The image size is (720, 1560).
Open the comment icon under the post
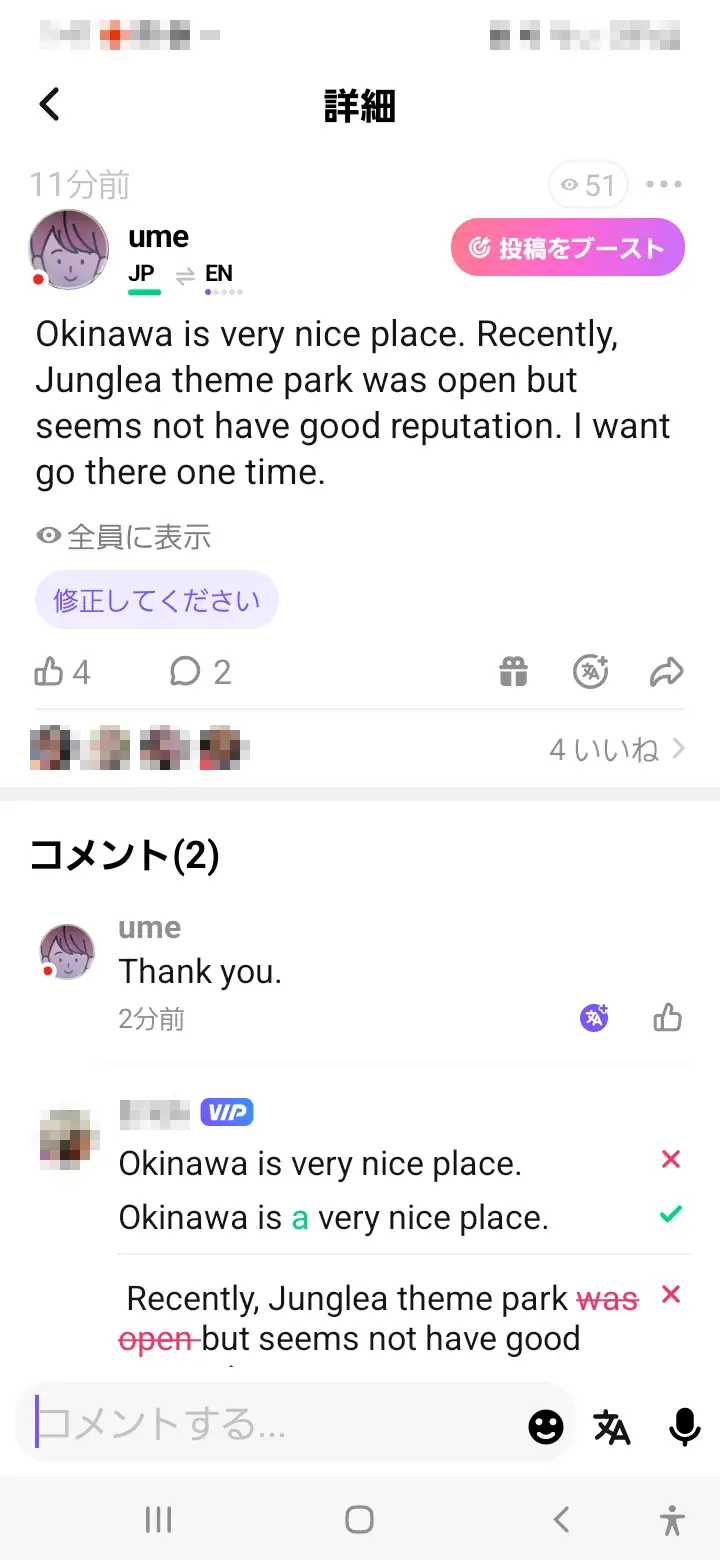(x=186, y=672)
